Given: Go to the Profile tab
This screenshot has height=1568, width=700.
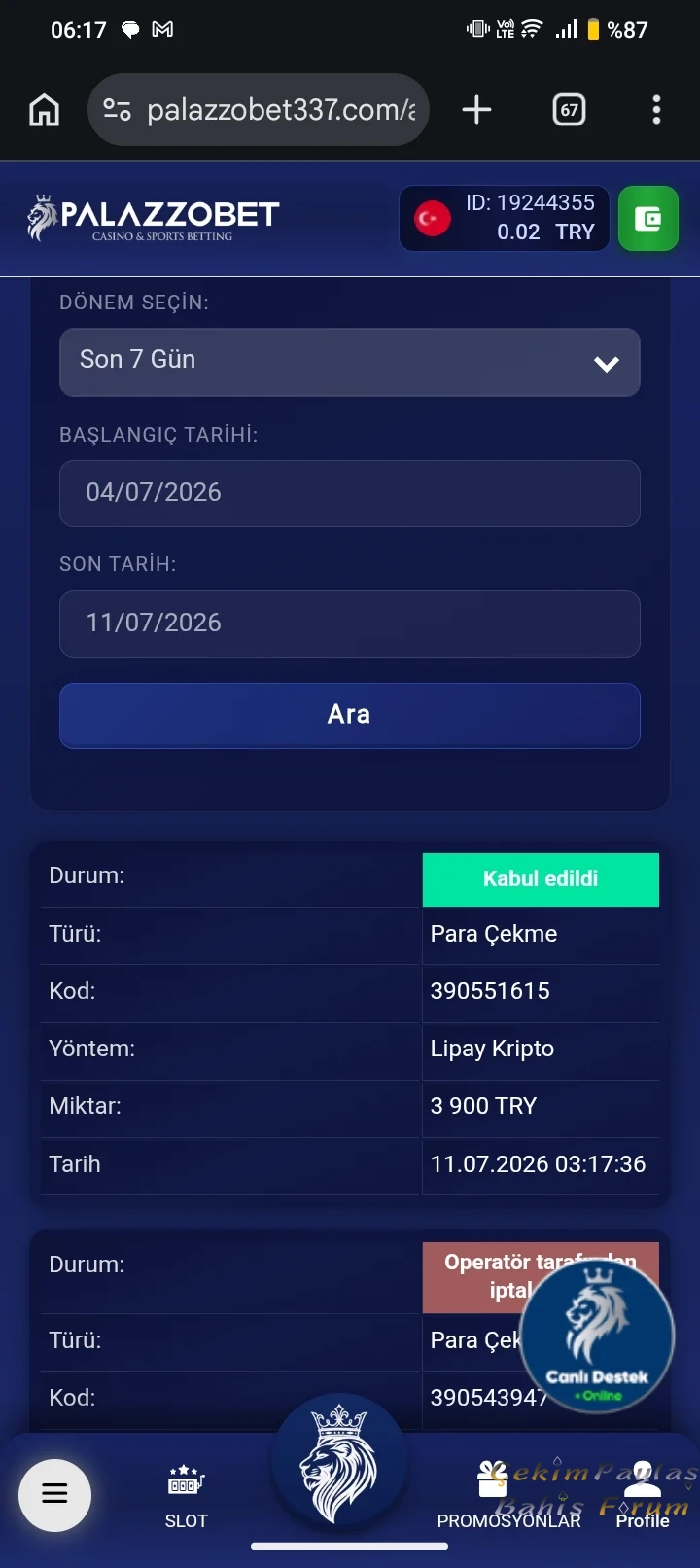Looking at the screenshot, I should (643, 1497).
